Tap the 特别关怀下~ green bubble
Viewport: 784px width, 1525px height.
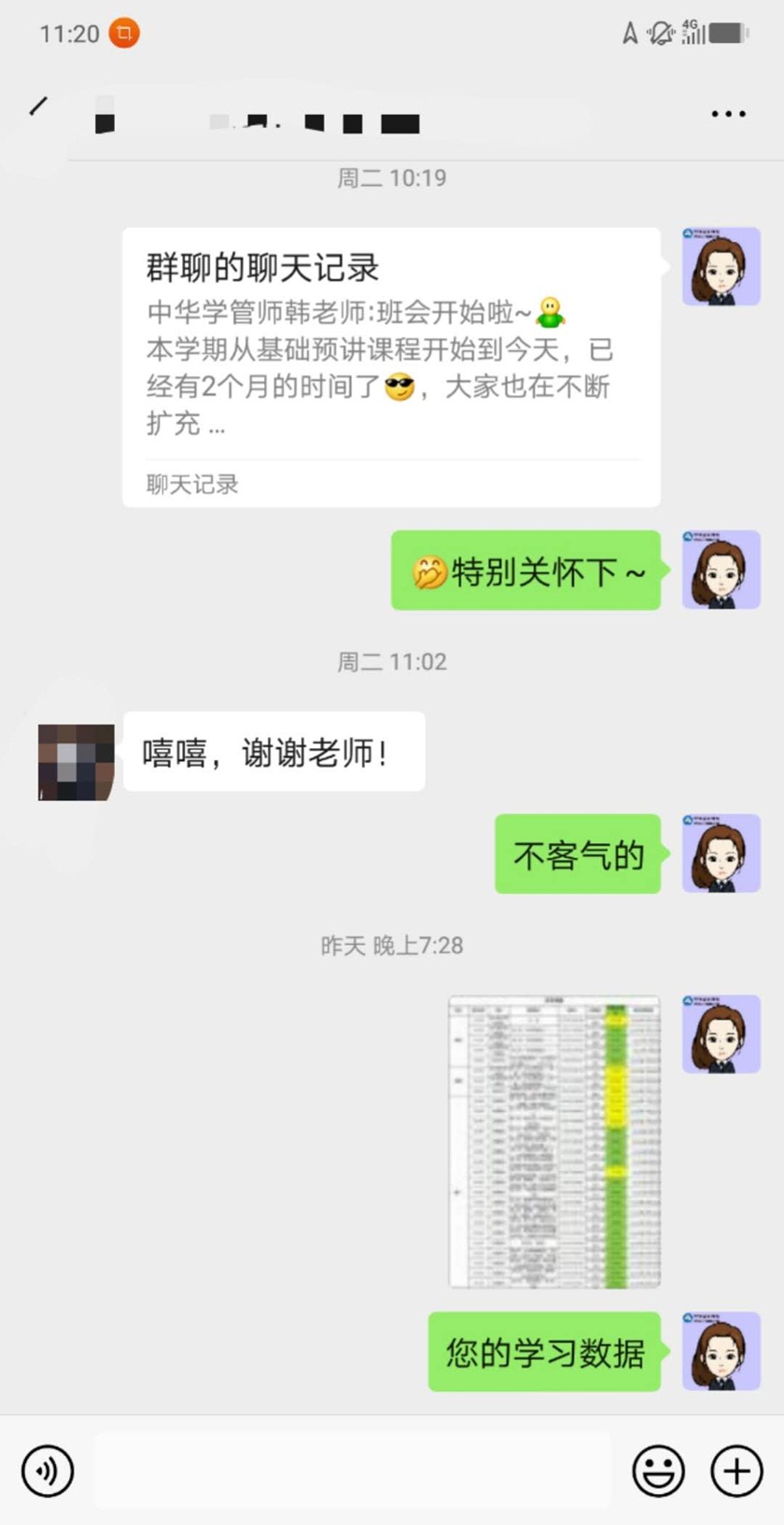tap(524, 571)
